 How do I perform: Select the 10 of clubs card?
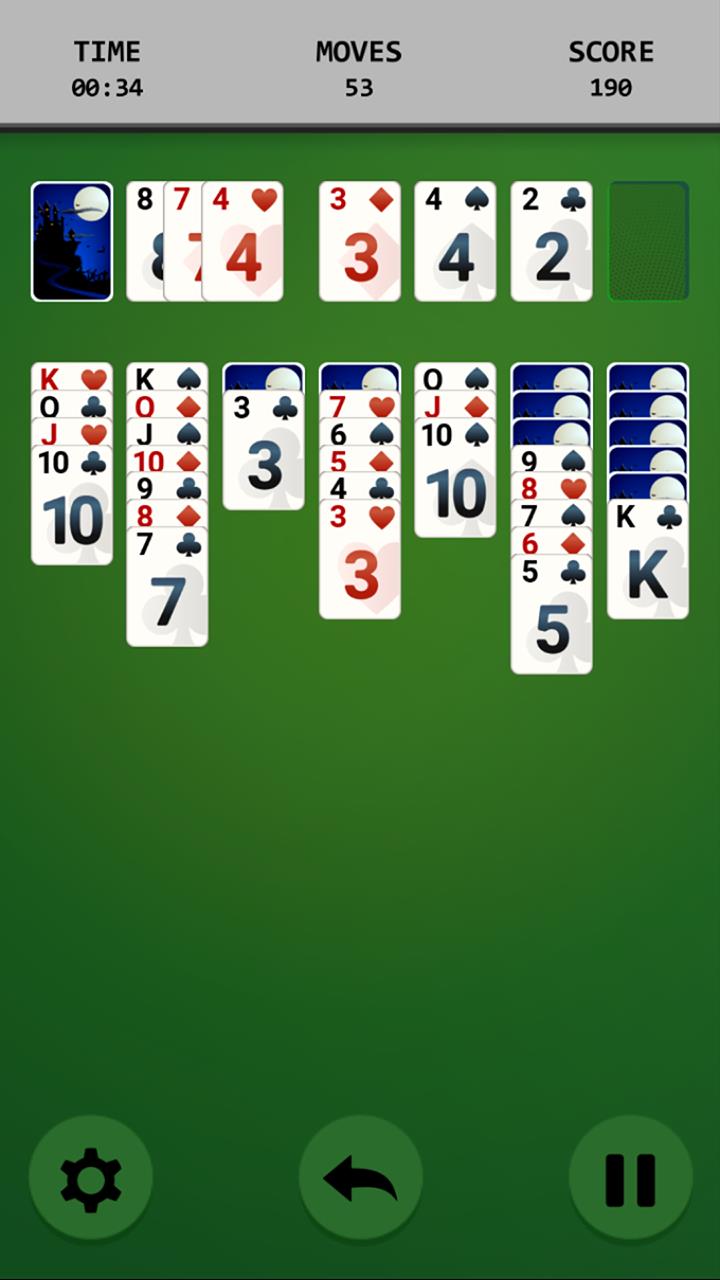pos(72,510)
